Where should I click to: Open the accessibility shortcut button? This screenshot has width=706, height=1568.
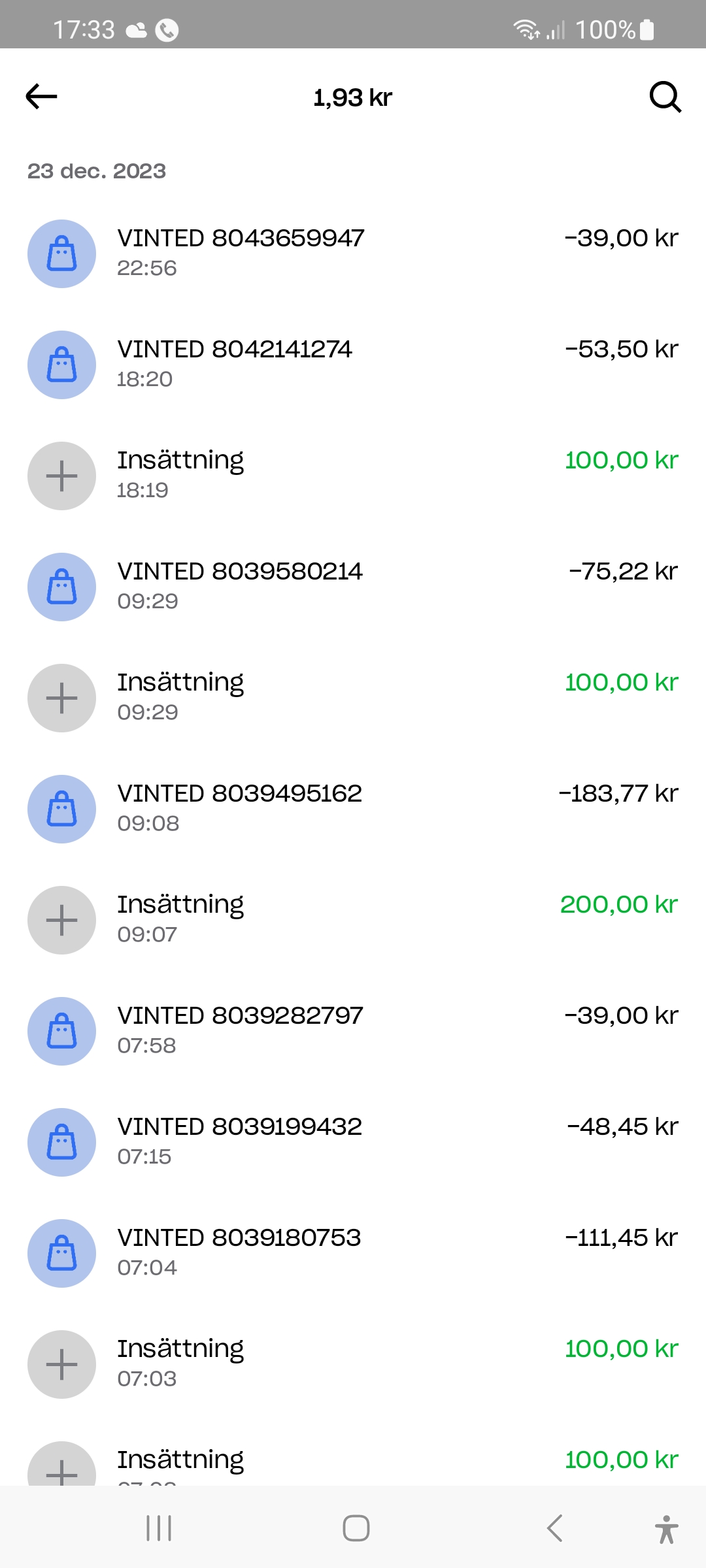pyautogui.click(x=666, y=1529)
